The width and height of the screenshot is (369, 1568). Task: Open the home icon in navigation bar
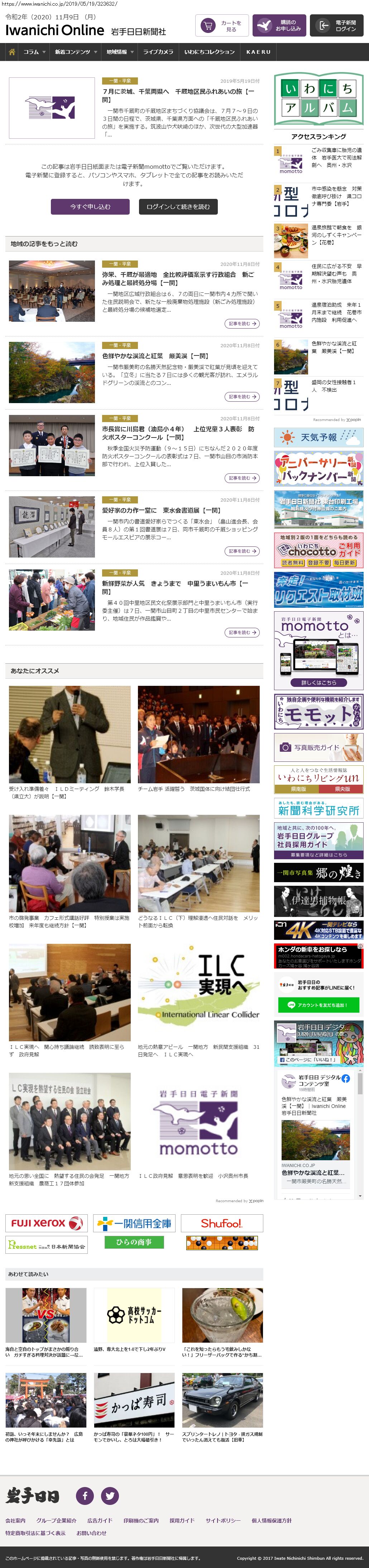(11, 52)
